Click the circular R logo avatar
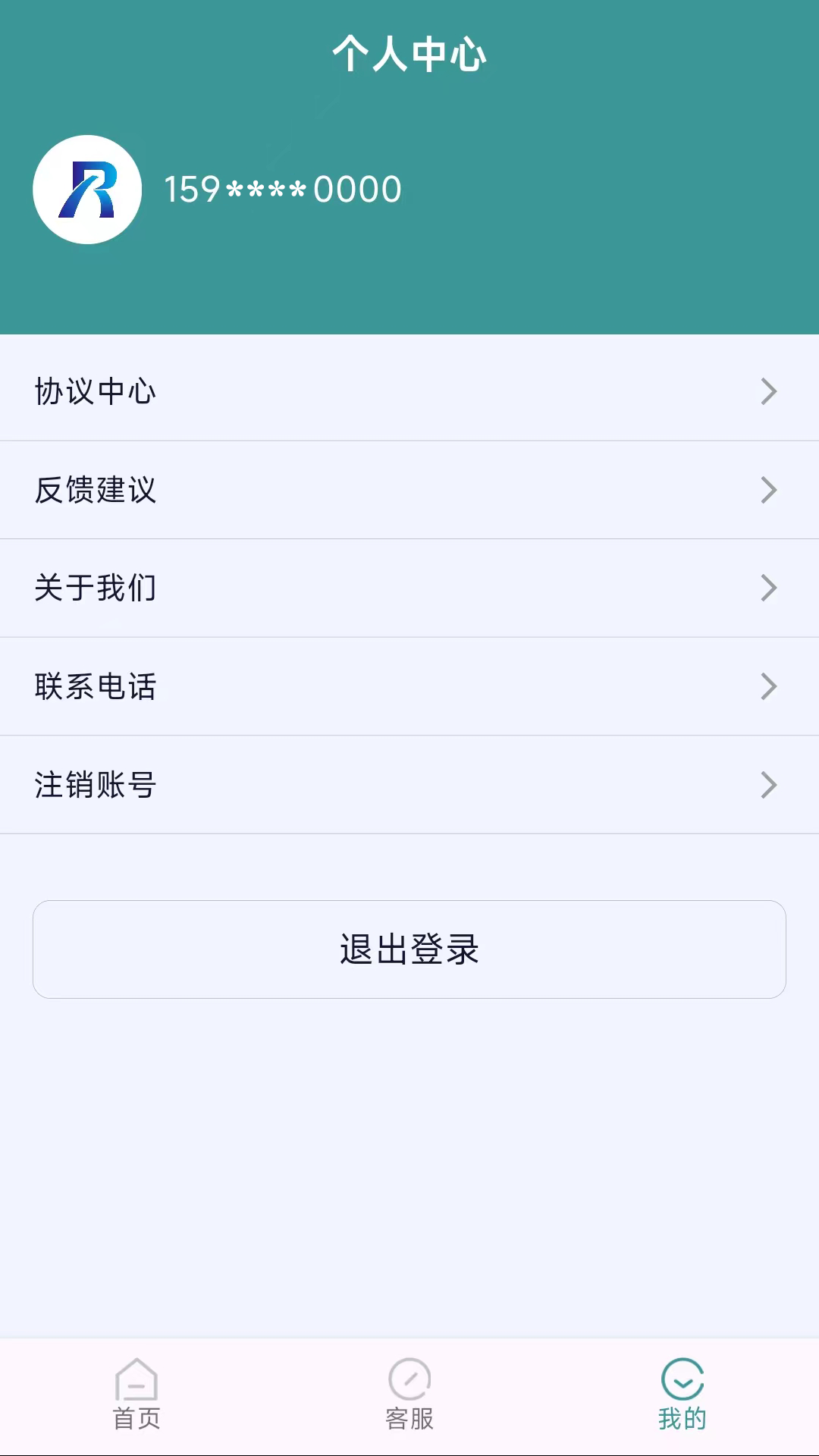This screenshot has width=819, height=1456. coord(87,189)
